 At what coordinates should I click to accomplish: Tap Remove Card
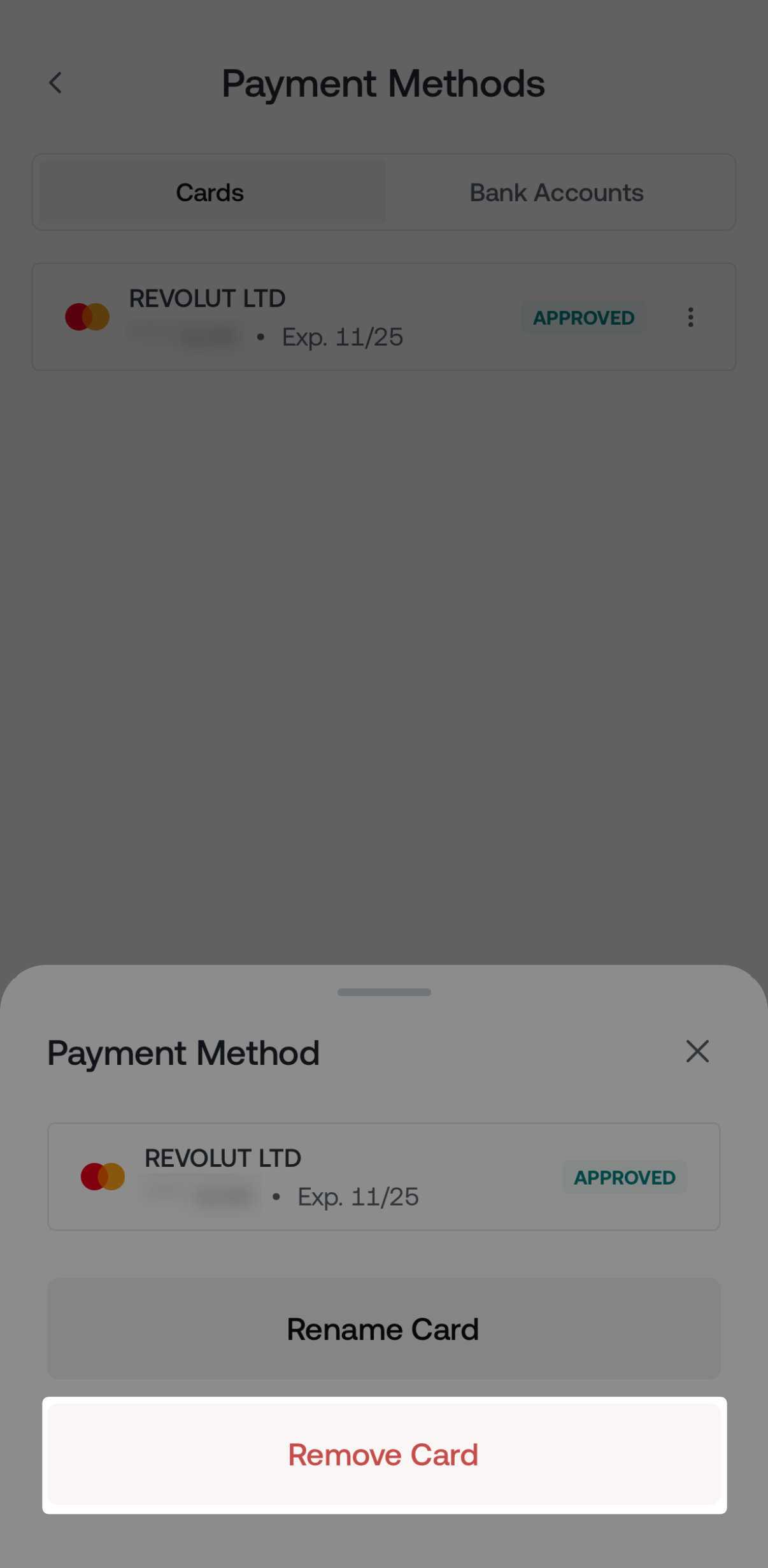[x=383, y=1454]
